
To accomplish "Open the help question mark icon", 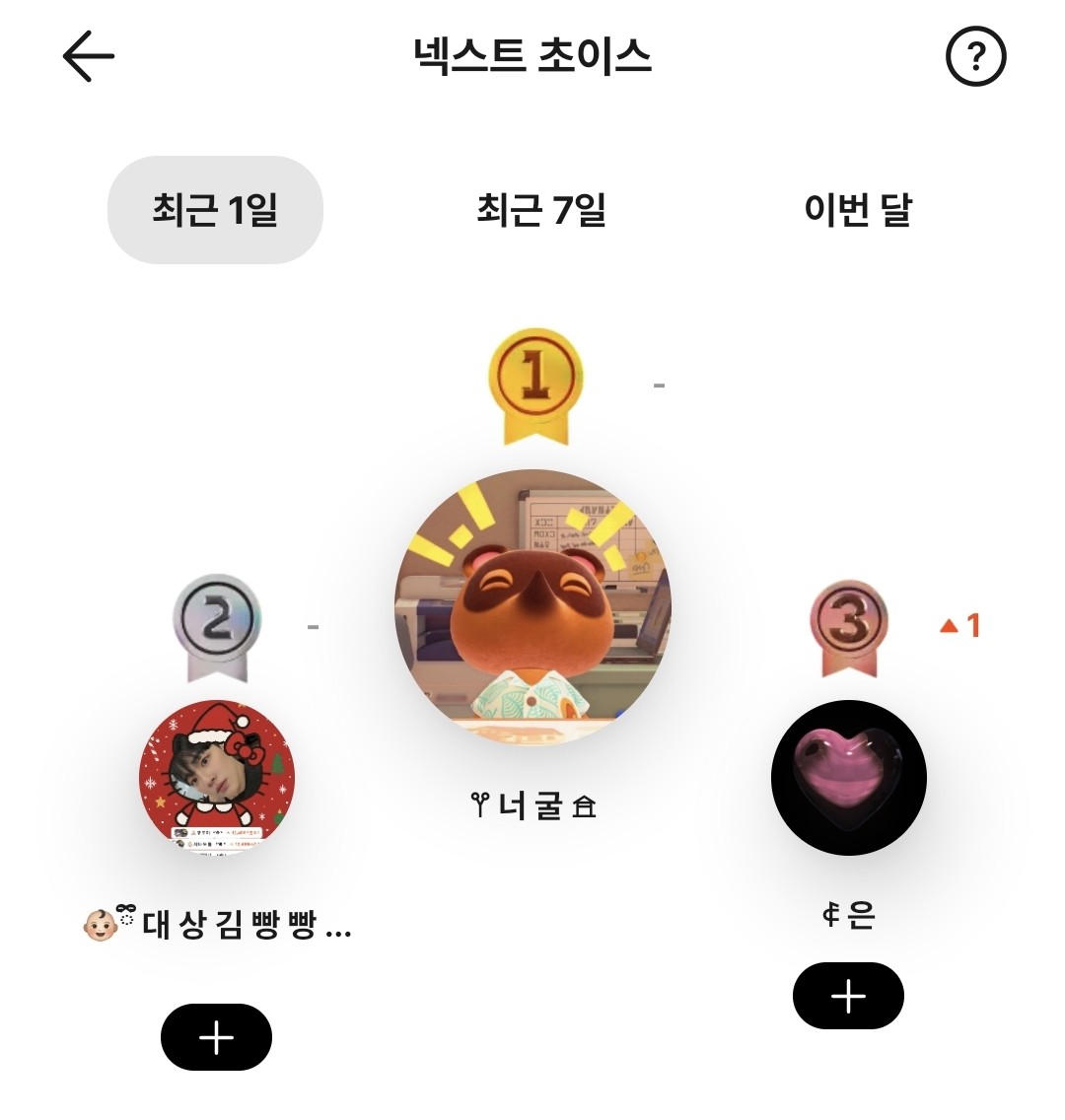I will 975,57.
